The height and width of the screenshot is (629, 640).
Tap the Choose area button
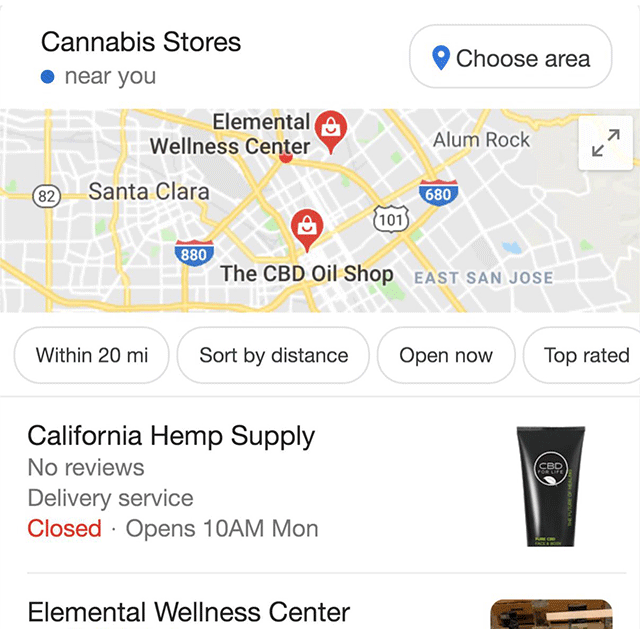(x=510, y=58)
